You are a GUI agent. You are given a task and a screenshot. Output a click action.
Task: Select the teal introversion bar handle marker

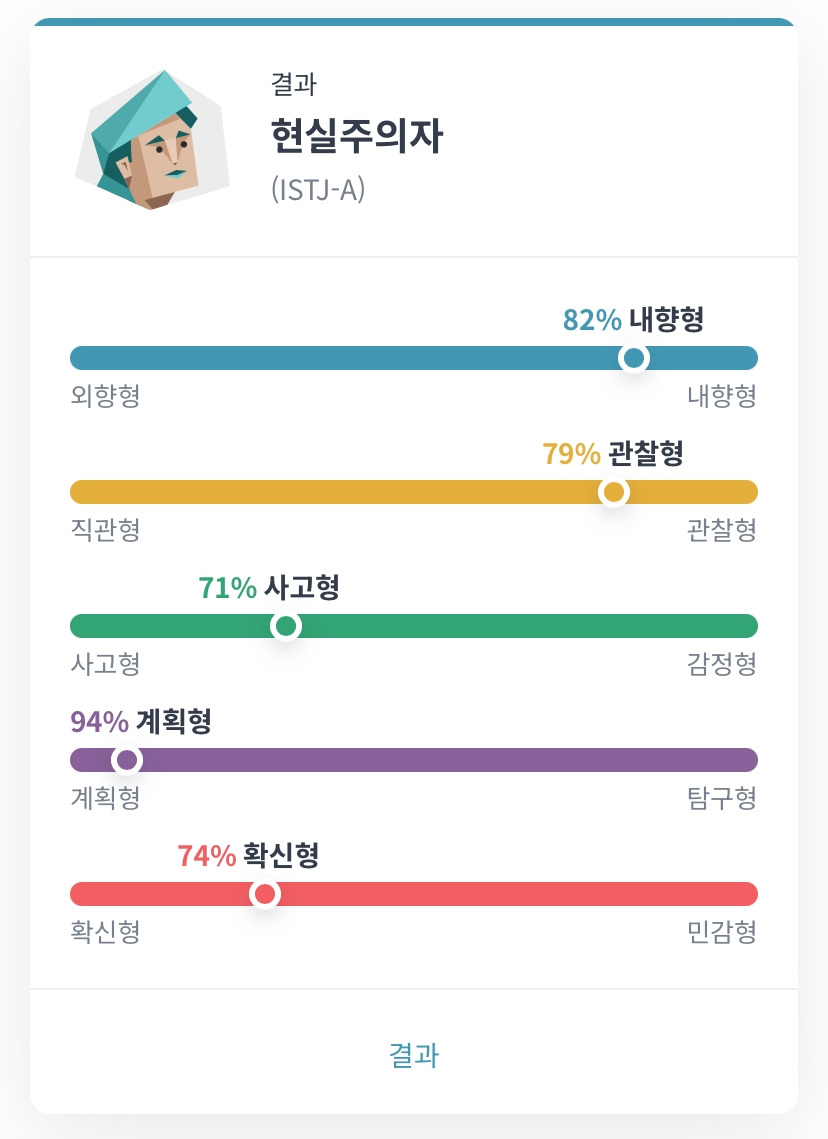point(632,357)
